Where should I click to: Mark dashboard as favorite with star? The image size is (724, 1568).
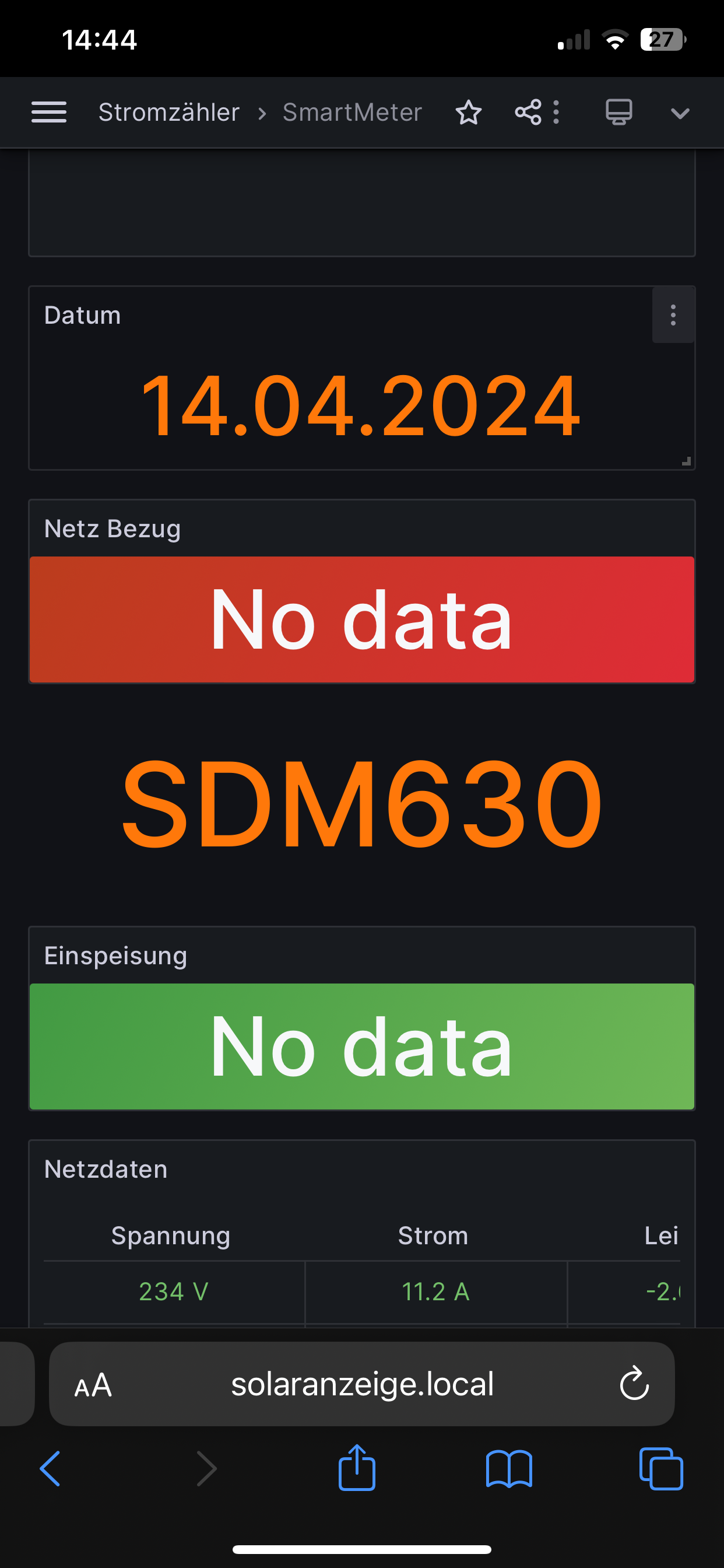coord(468,113)
